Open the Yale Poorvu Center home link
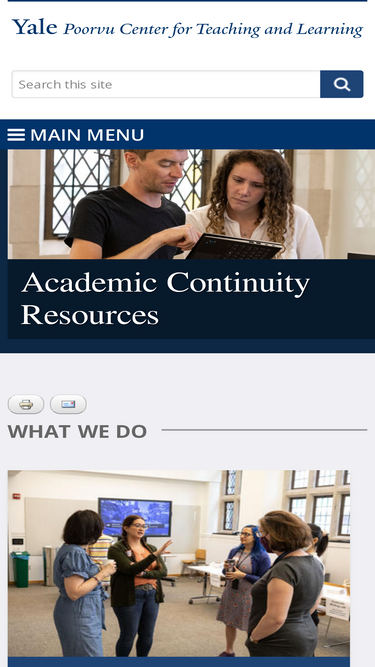The image size is (375, 667). [188, 28]
